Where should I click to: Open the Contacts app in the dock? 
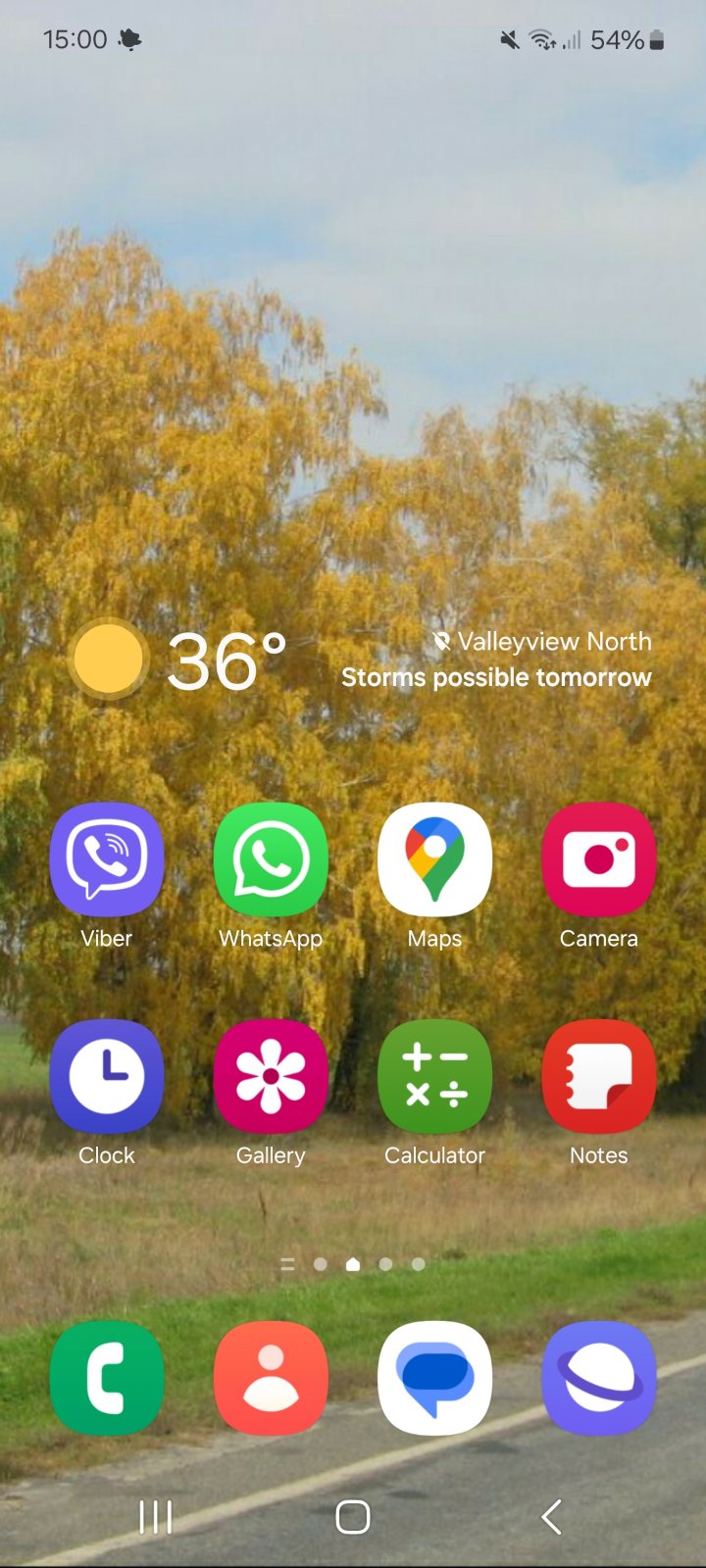click(x=271, y=1378)
